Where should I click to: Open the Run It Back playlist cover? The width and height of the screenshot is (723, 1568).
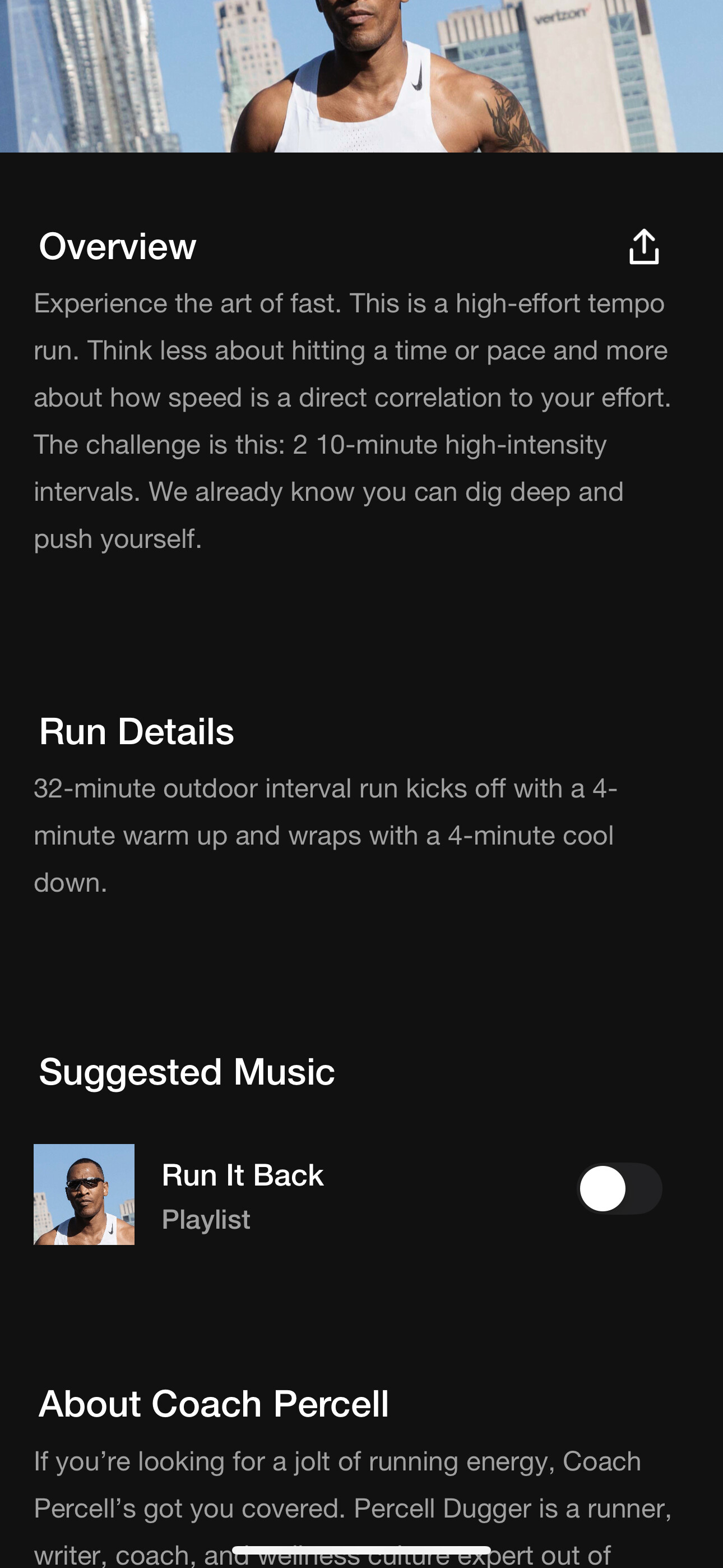(84, 1195)
